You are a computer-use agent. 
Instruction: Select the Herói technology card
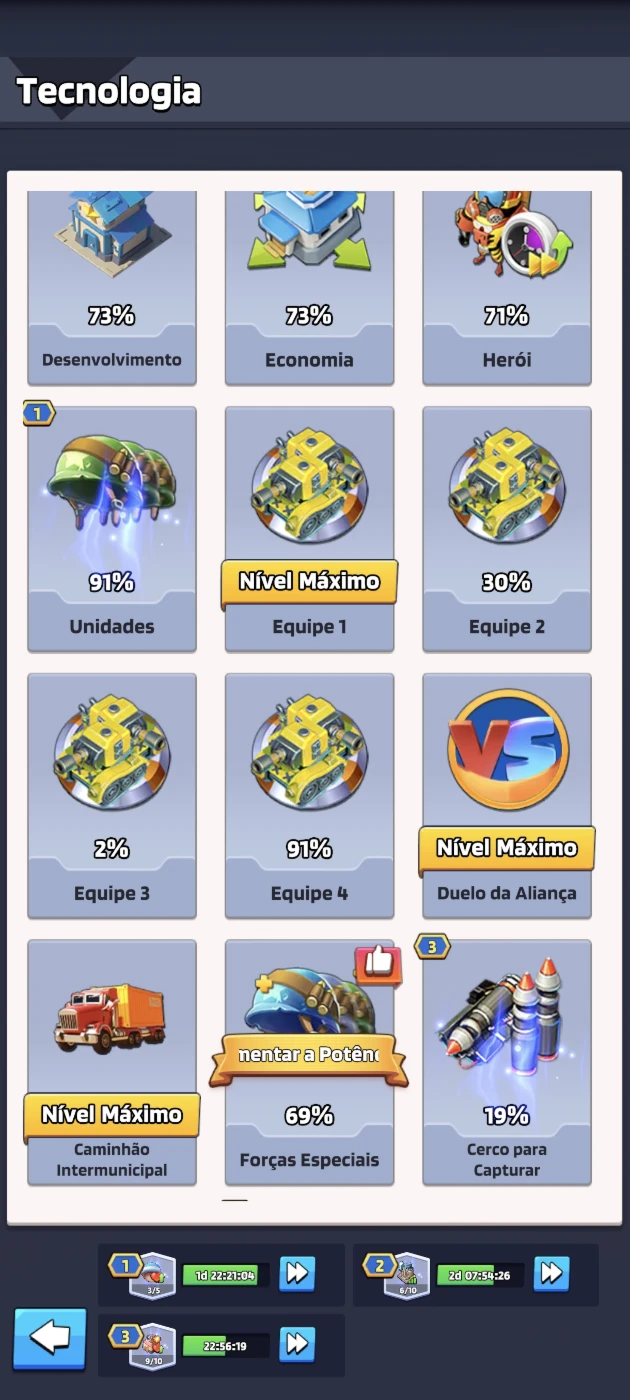[507, 288]
